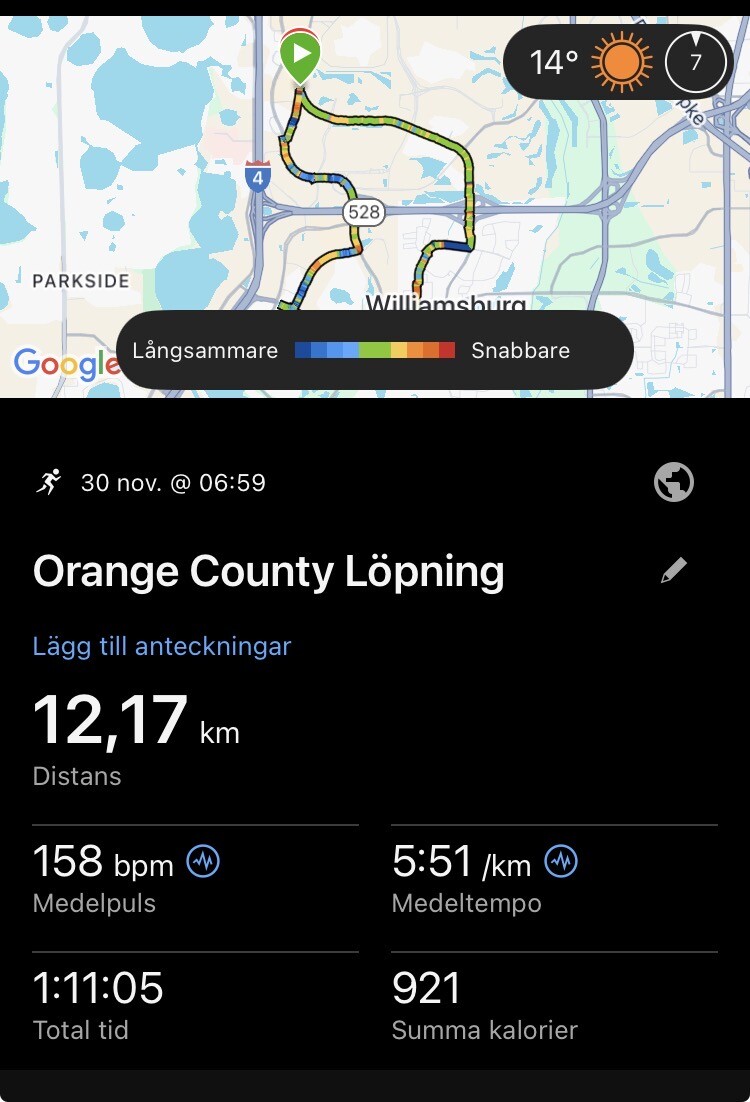Edit the activity name with the pencil
This screenshot has width=750, height=1102.
[674, 571]
